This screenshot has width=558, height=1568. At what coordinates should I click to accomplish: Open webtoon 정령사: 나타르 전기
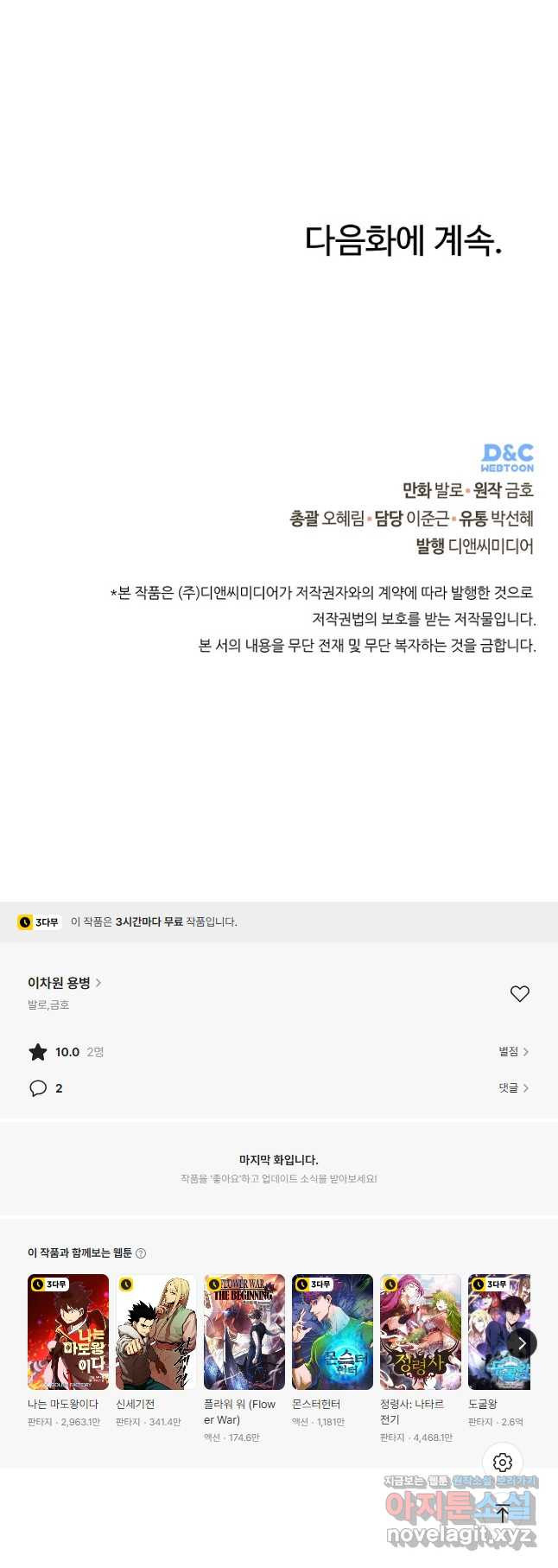coord(421,1332)
